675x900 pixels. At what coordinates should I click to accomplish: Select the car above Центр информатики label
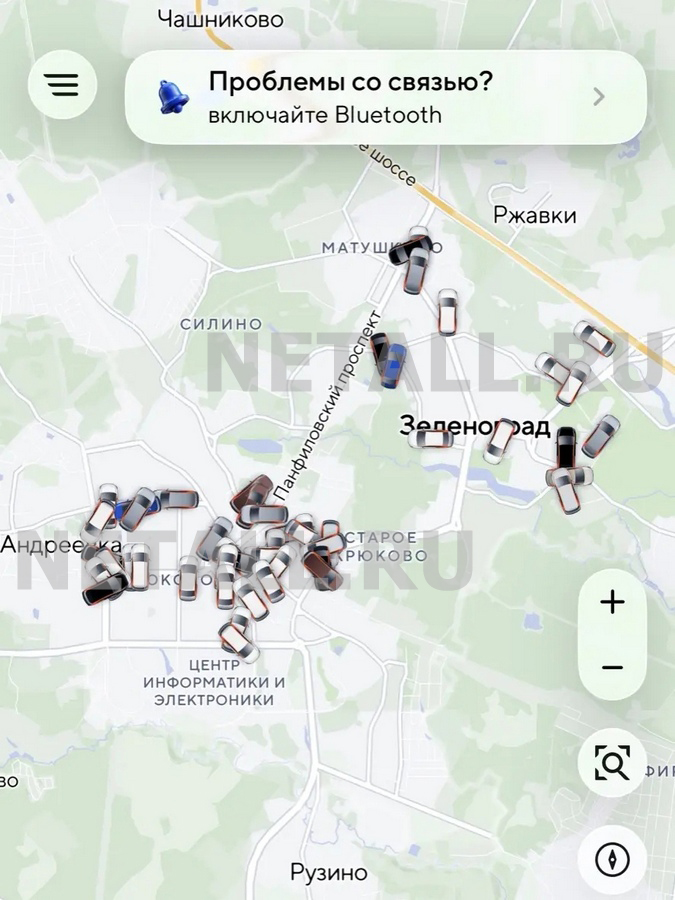click(x=237, y=638)
